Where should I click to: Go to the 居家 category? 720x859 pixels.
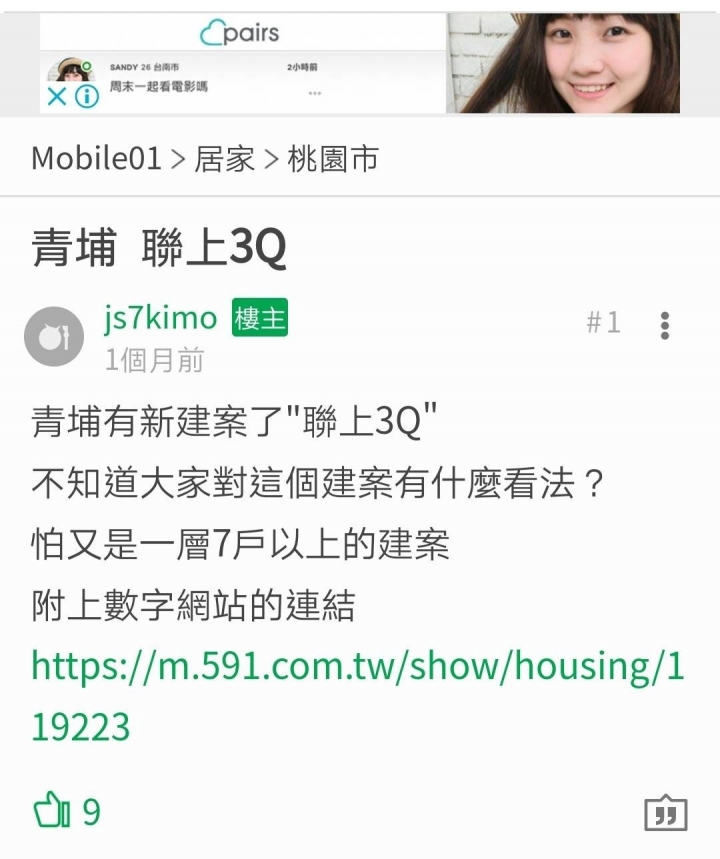coord(224,159)
